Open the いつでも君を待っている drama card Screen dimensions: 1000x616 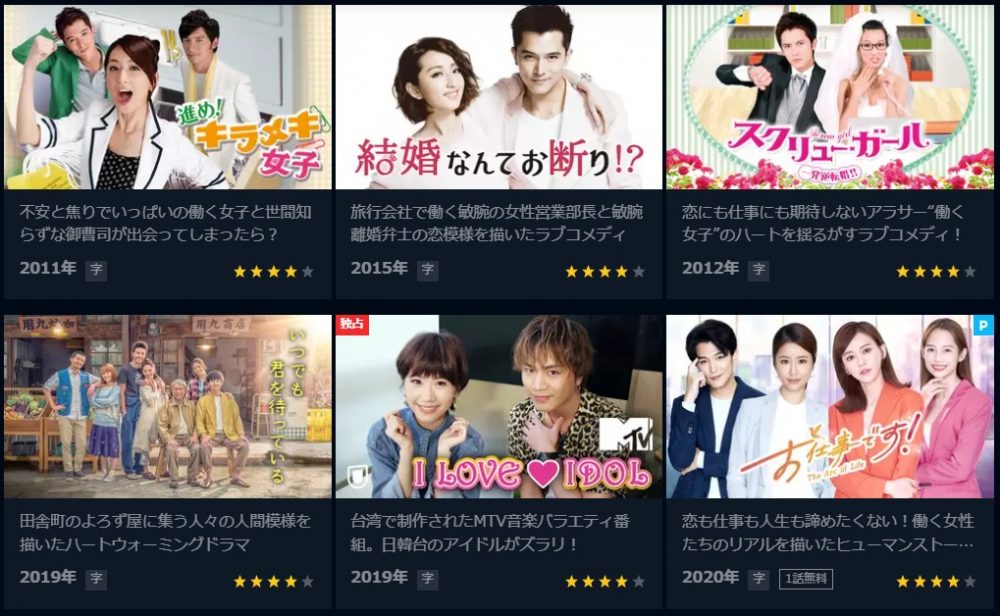point(168,407)
